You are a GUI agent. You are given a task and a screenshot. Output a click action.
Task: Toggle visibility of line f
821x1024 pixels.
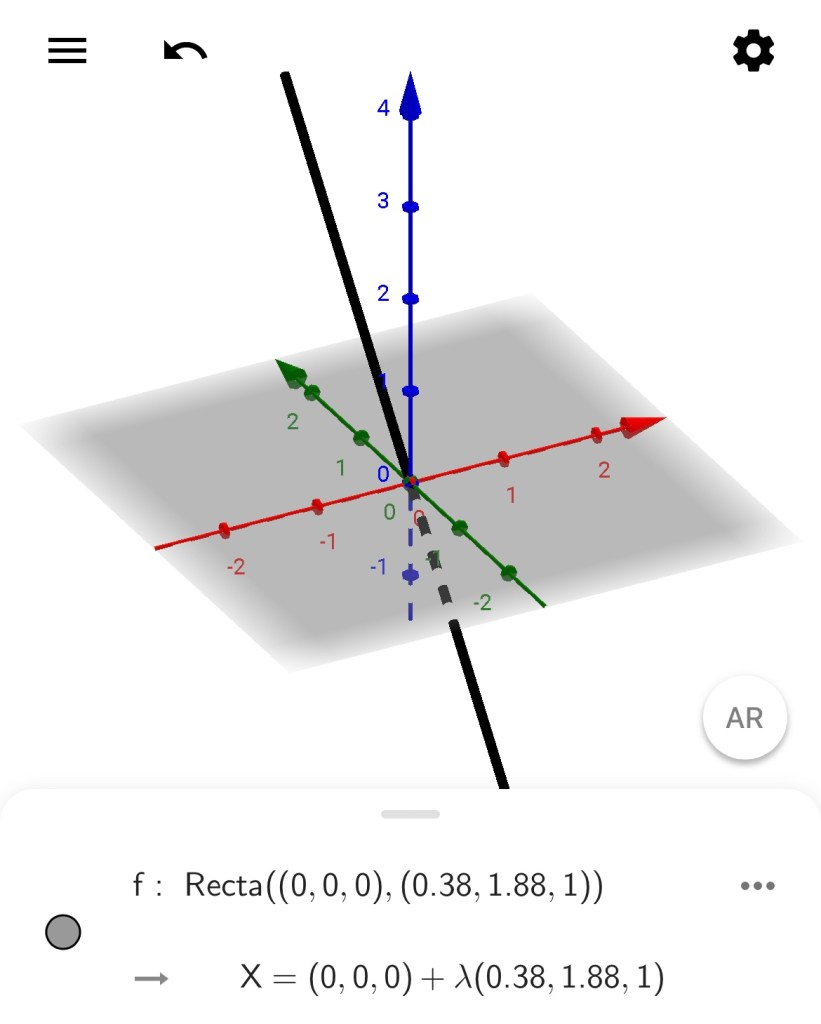click(x=63, y=932)
